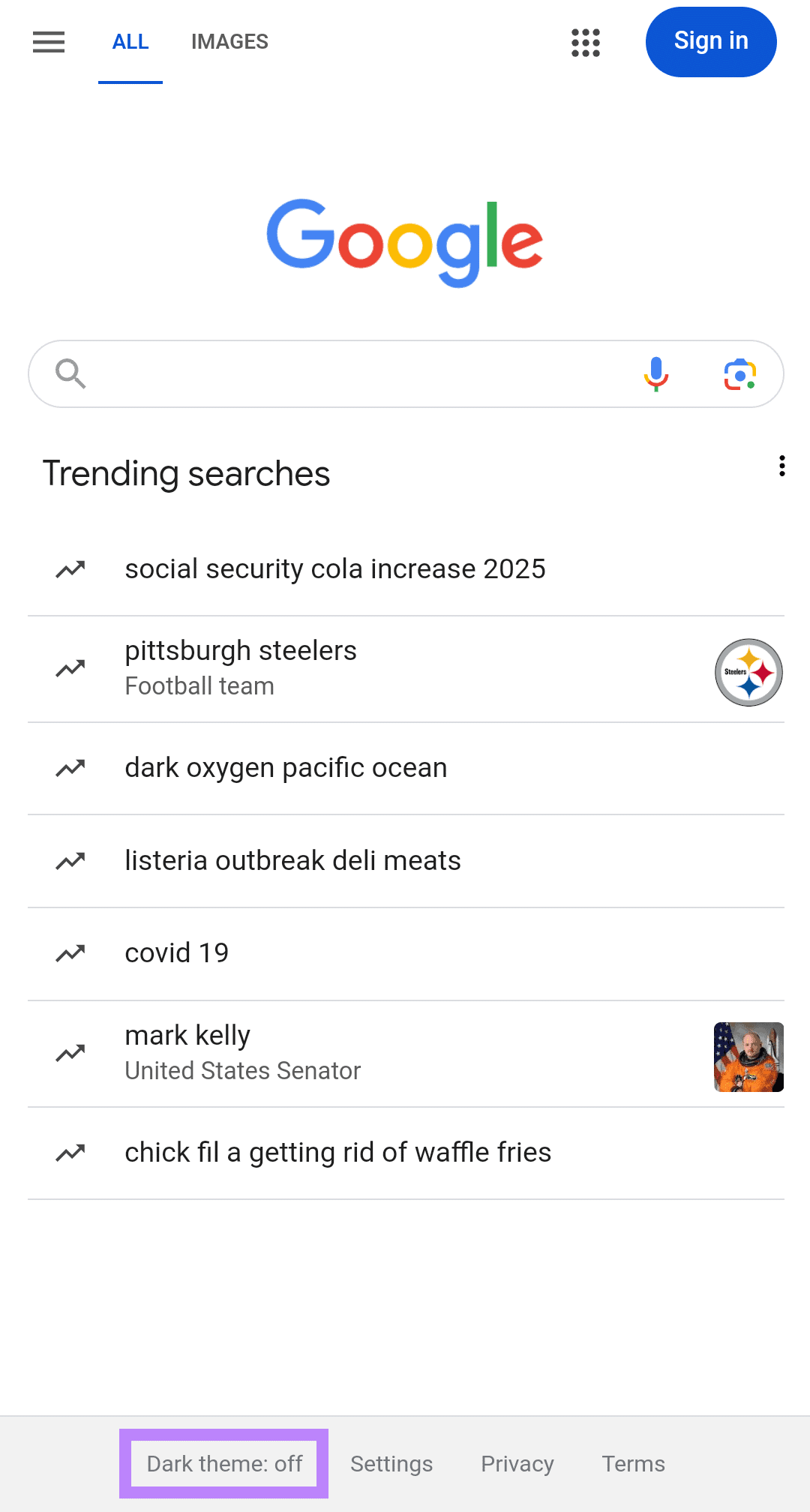The height and width of the screenshot is (1512, 810).
Task: Click the Sign in button
Action: (x=709, y=41)
